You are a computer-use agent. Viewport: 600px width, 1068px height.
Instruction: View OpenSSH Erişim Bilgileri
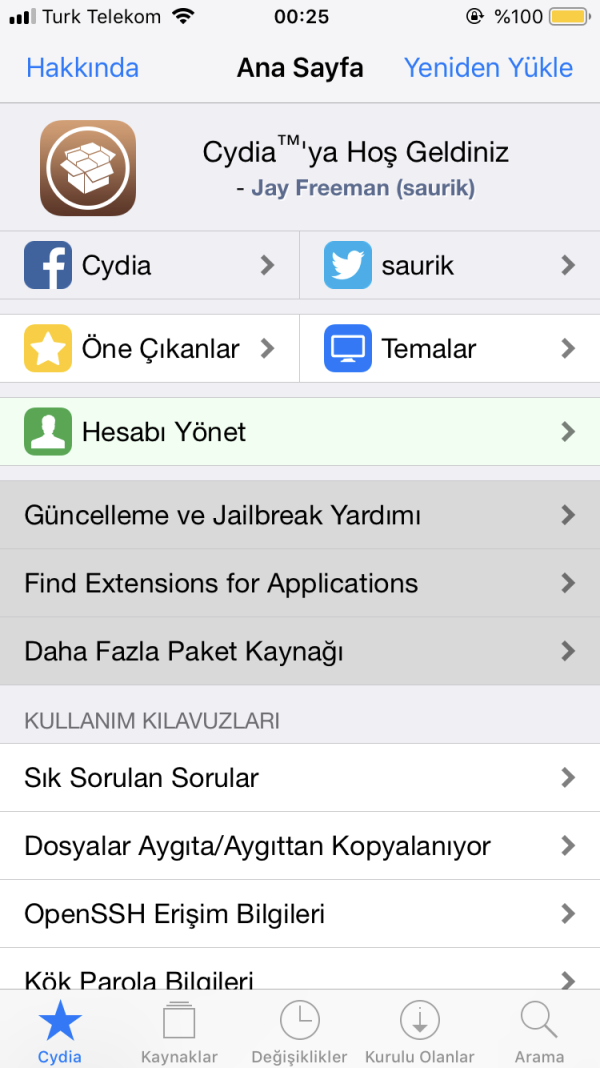click(300, 914)
